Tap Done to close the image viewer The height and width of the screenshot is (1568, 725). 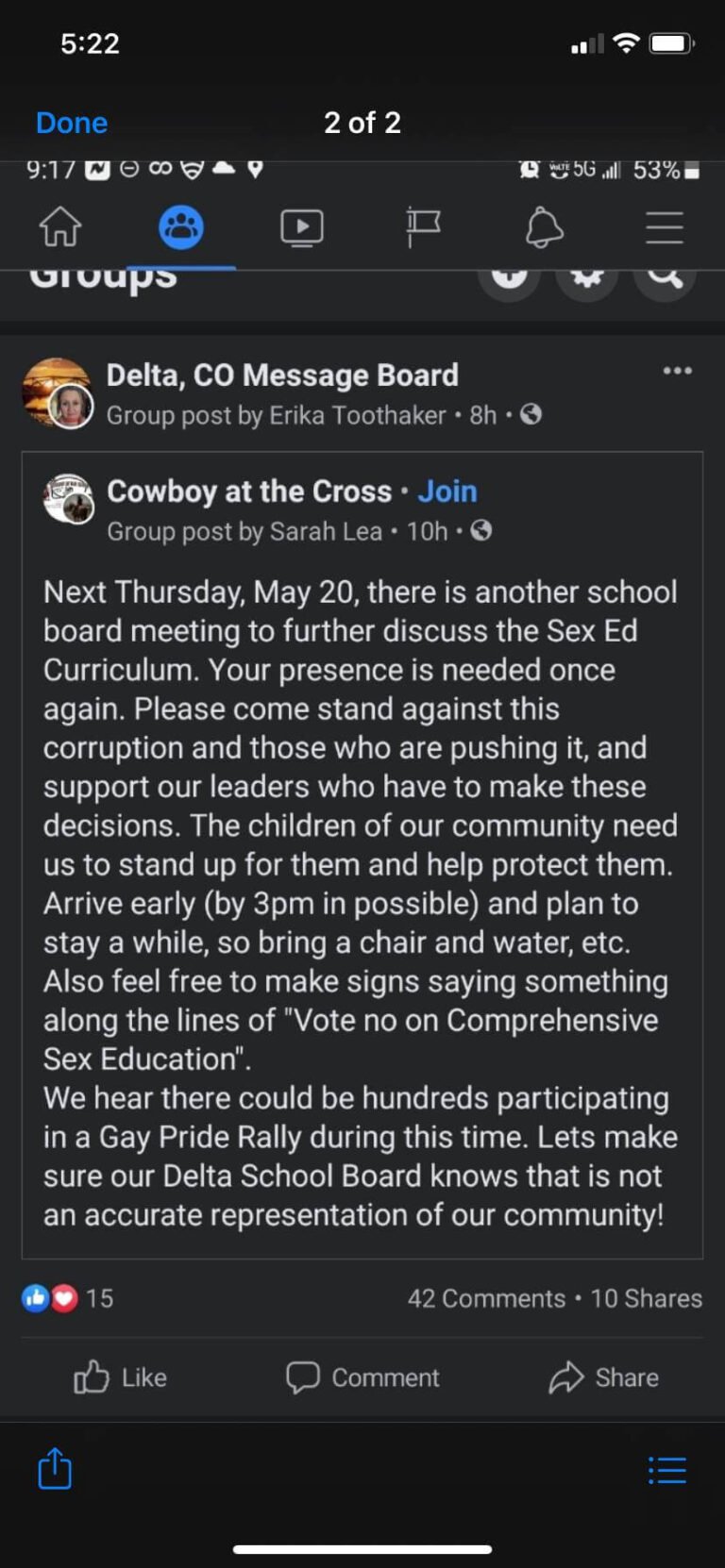point(72,123)
